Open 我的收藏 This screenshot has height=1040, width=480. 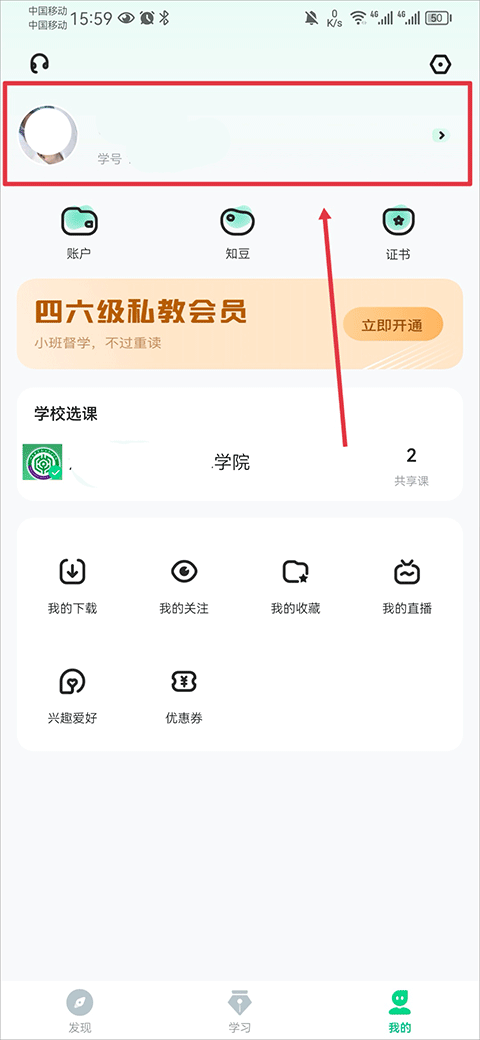(x=296, y=586)
